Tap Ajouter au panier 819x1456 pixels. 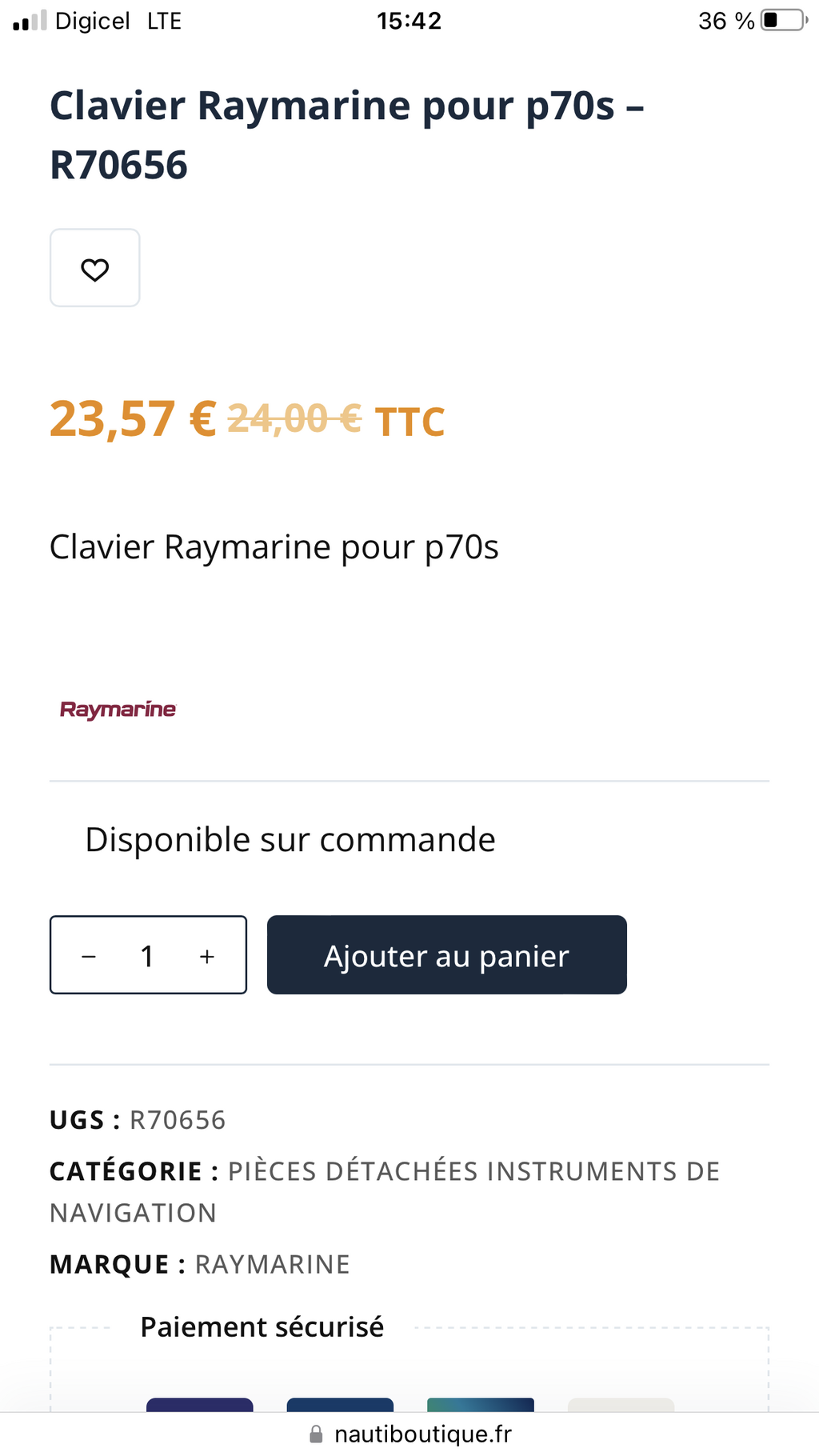[446, 955]
